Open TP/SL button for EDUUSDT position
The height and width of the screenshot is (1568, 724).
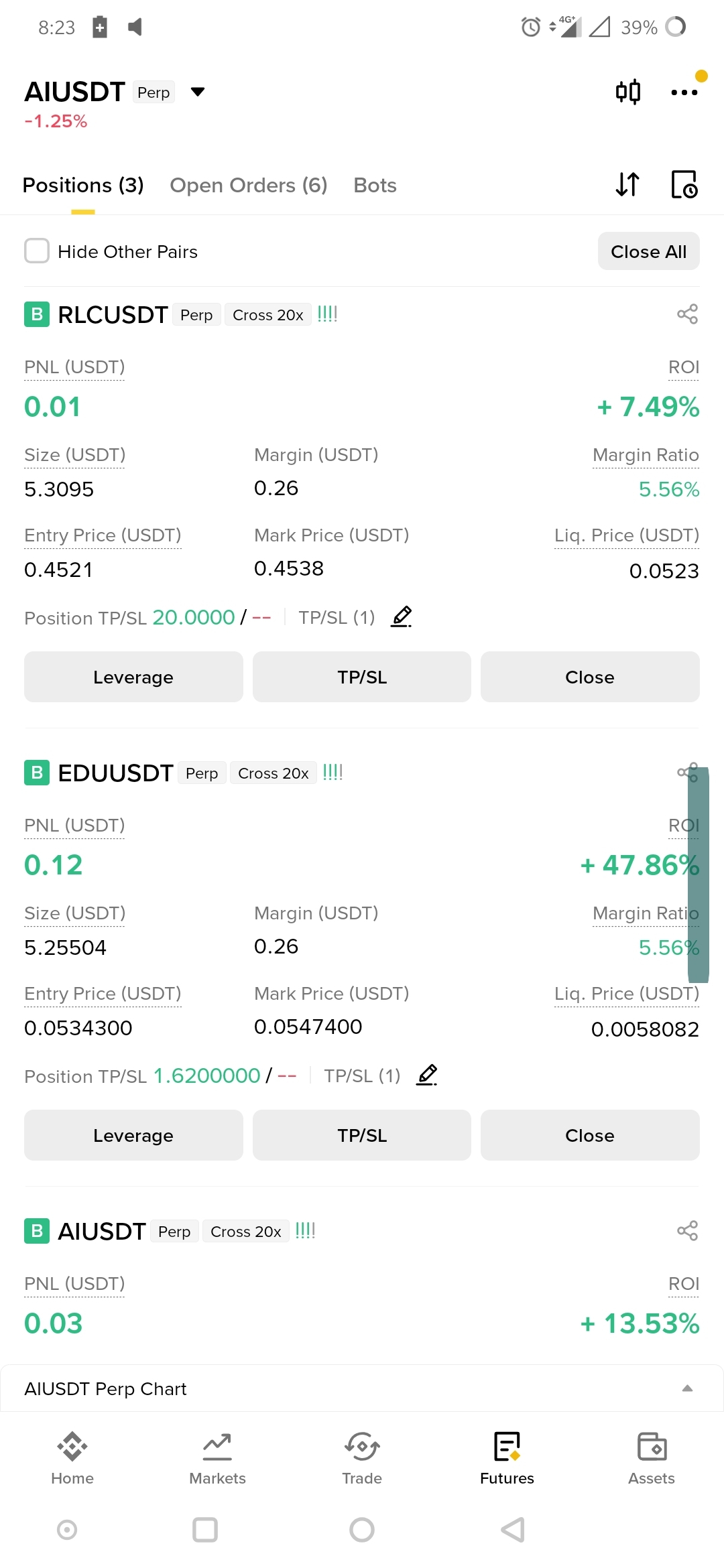(x=362, y=1135)
